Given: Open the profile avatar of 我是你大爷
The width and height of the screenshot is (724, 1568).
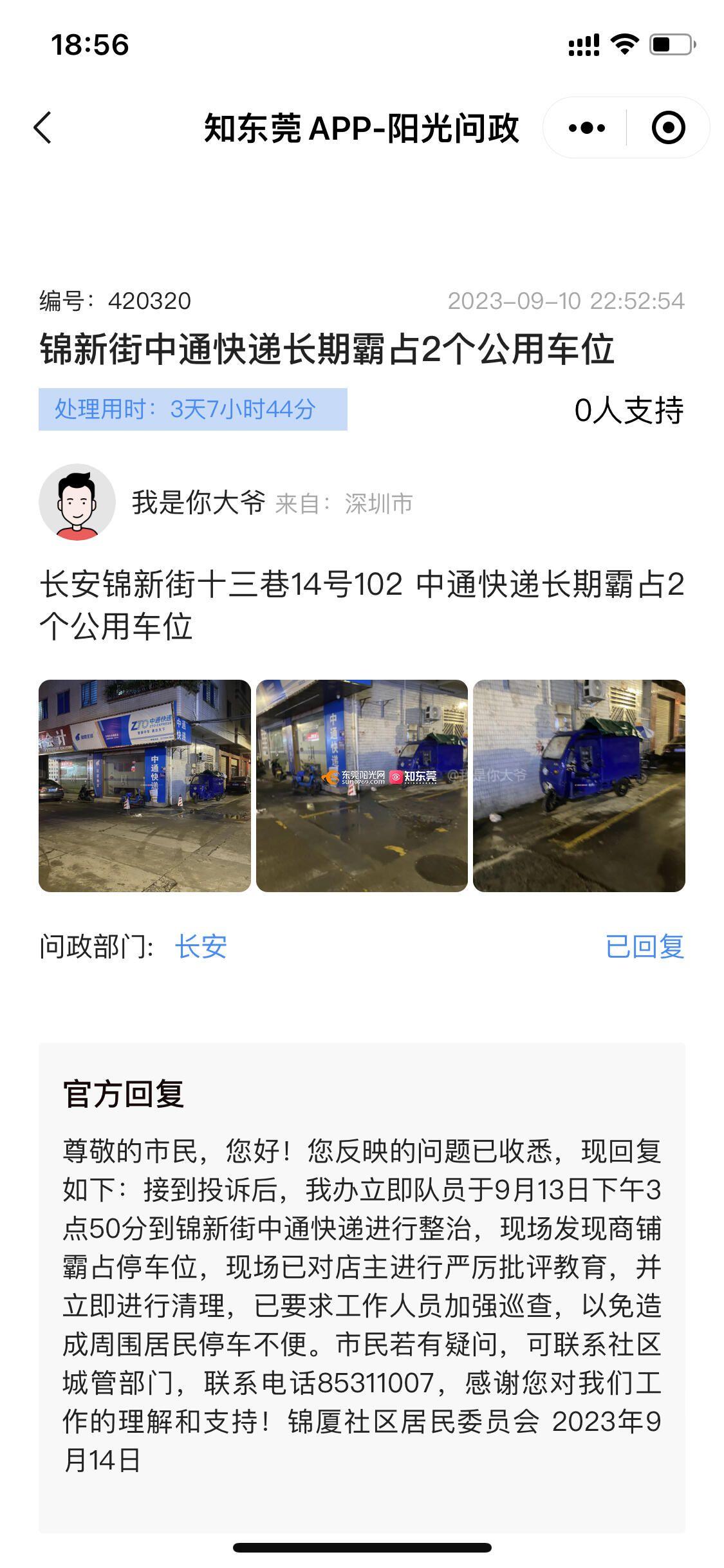Looking at the screenshot, I should point(77,502).
